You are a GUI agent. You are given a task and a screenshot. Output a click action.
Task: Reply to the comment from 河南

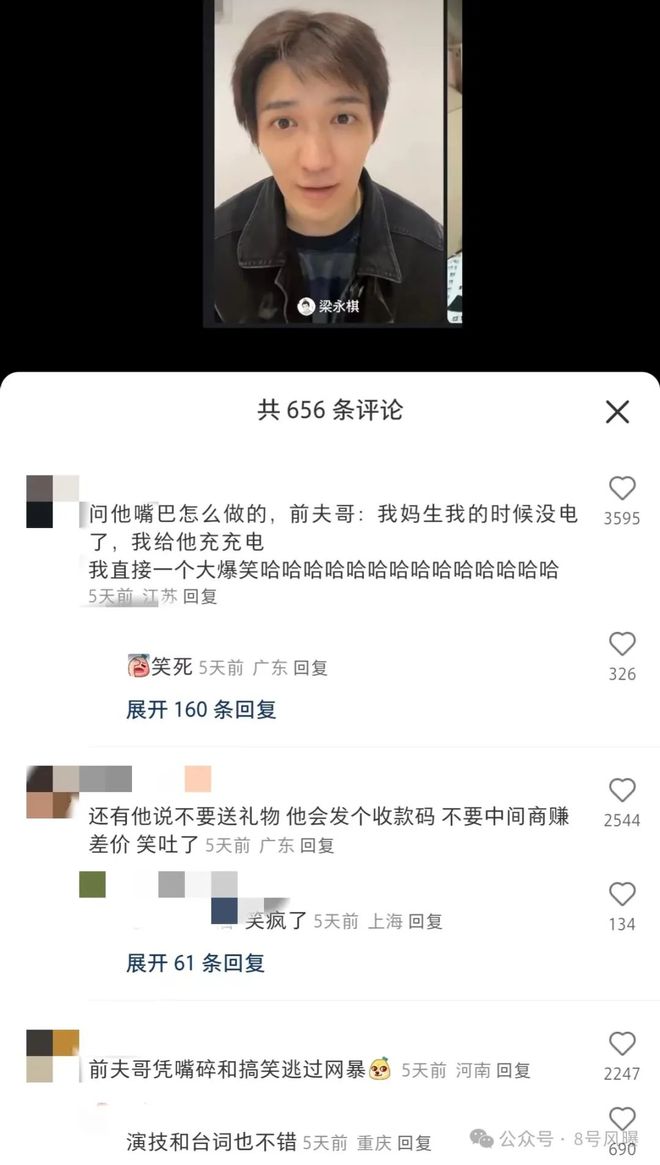(512, 1070)
